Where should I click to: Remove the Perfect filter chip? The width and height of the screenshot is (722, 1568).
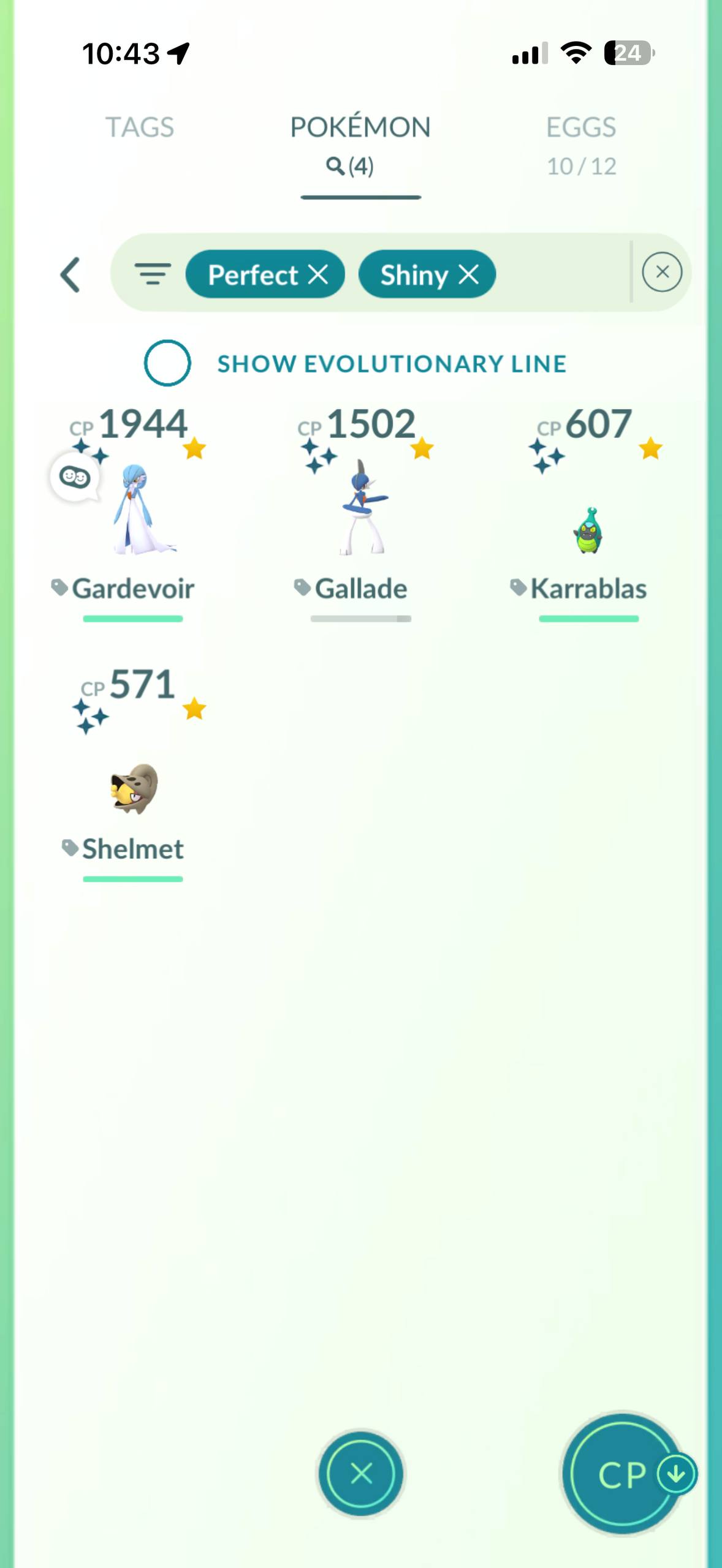click(318, 274)
